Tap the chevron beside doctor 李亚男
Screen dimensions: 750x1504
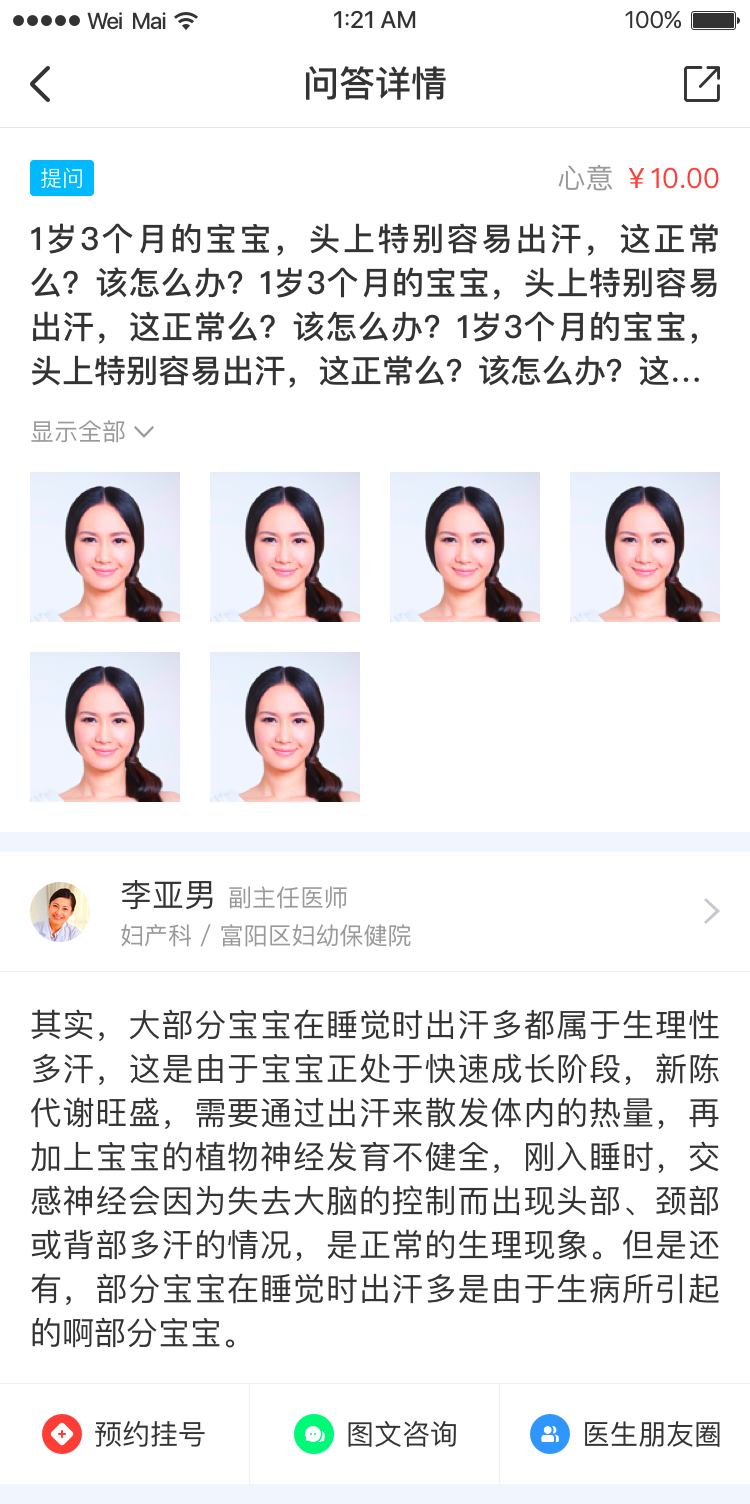click(x=710, y=911)
